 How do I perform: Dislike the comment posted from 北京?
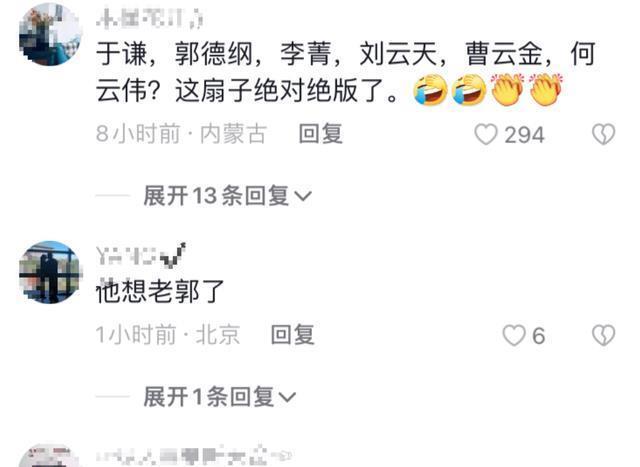[x=604, y=335]
